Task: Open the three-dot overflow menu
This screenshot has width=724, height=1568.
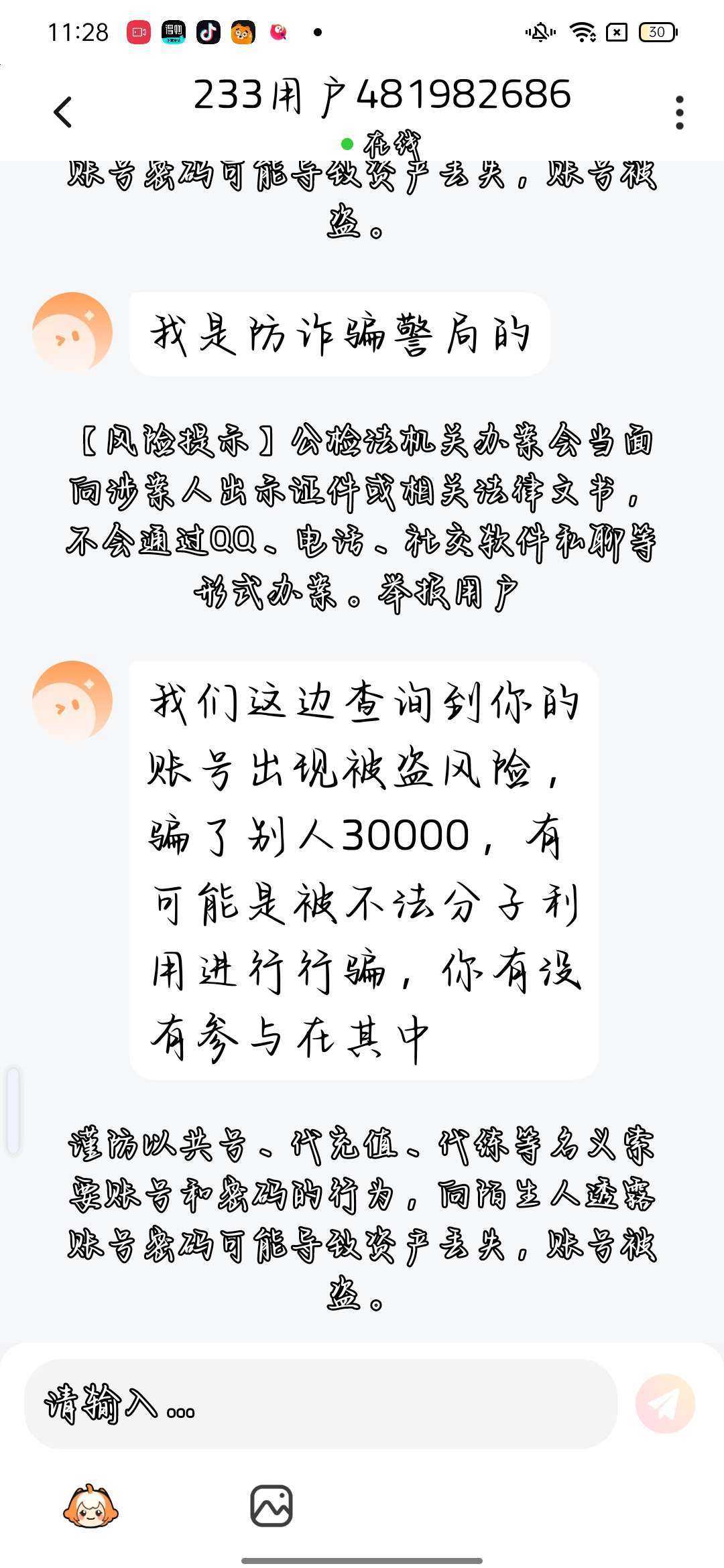Action: pyautogui.click(x=680, y=112)
